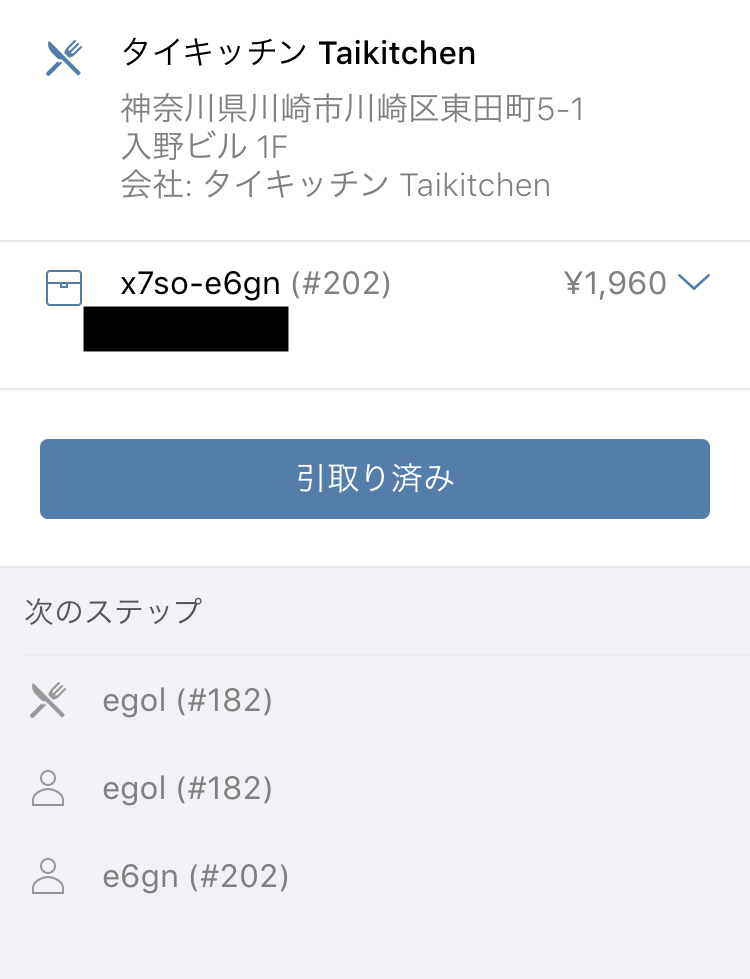Click the blue package box icon next to x7so-e6gn
This screenshot has width=750, height=979.
pyautogui.click(x=62, y=288)
